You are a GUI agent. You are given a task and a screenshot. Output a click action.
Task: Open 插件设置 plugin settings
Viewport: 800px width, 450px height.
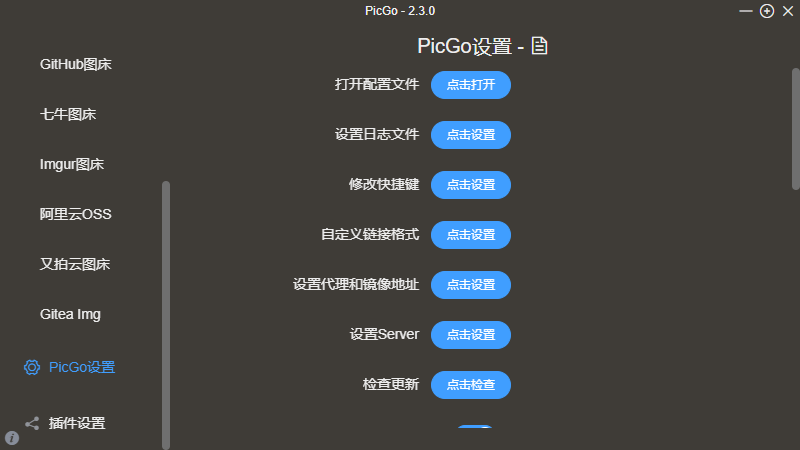pyautogui.click(x=77, y=423)
